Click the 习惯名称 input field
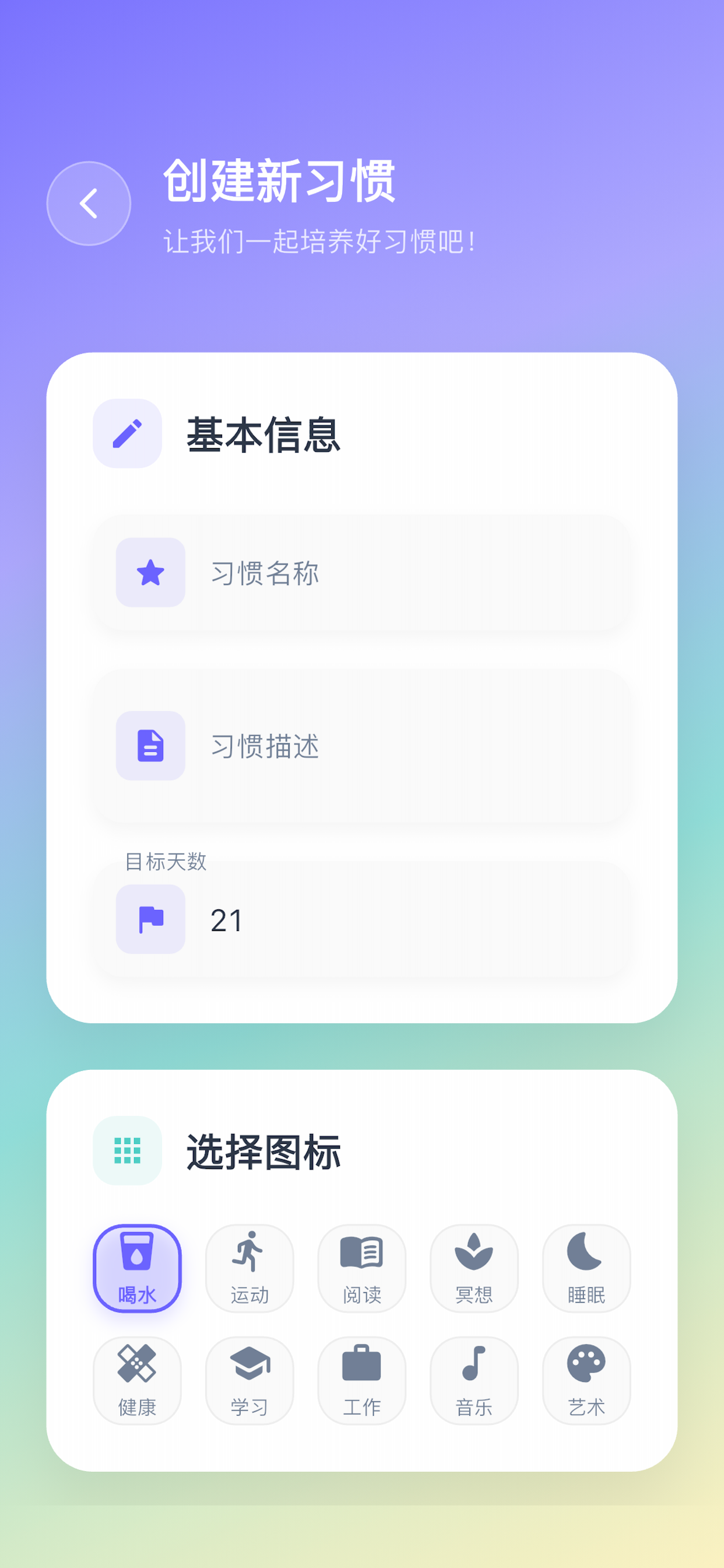Viewport: 724px width, 1568px height. point(365,573)
